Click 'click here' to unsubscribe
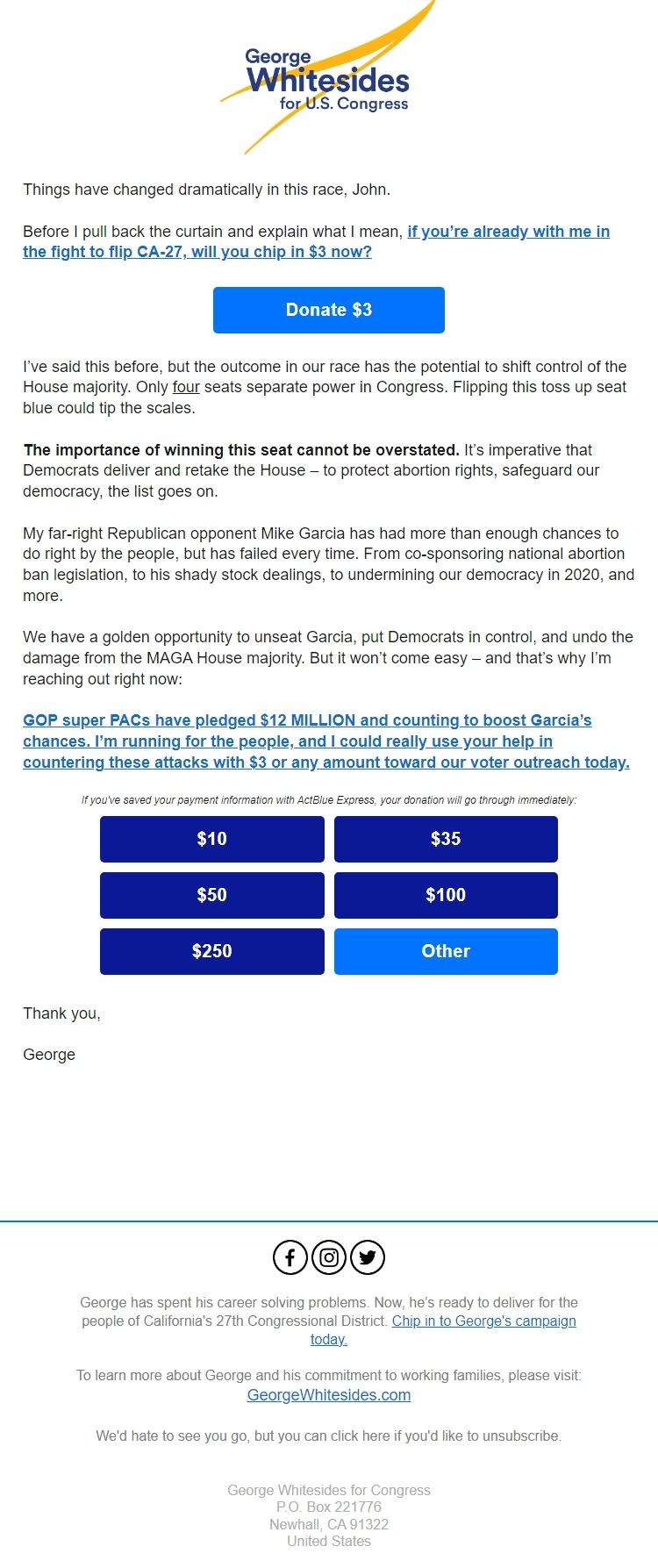Viewport: 658px width, 1568px height. click(362, 1436)
